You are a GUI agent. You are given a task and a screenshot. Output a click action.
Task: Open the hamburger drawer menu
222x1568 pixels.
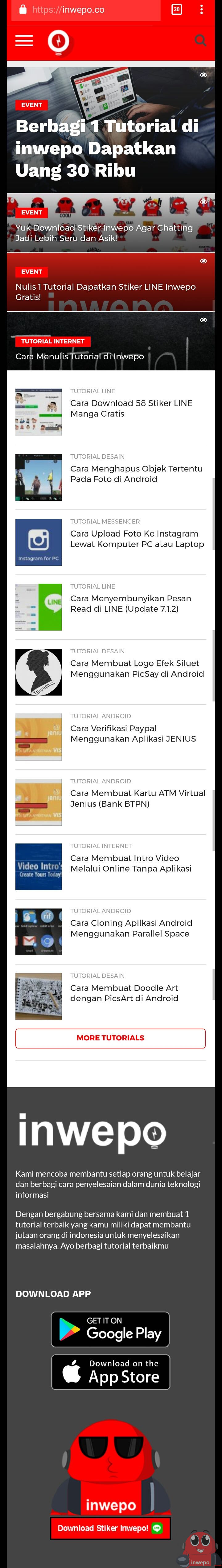pos(24,41)
